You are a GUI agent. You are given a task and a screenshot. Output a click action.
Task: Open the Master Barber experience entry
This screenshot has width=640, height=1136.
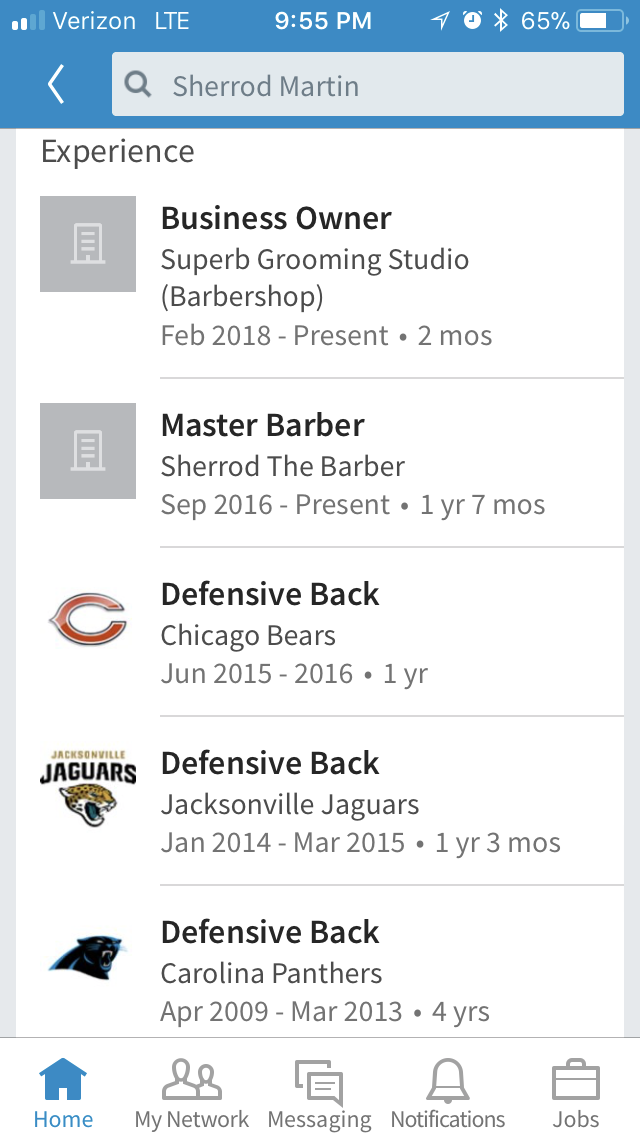pyautogui.click(x=320, y=463)
